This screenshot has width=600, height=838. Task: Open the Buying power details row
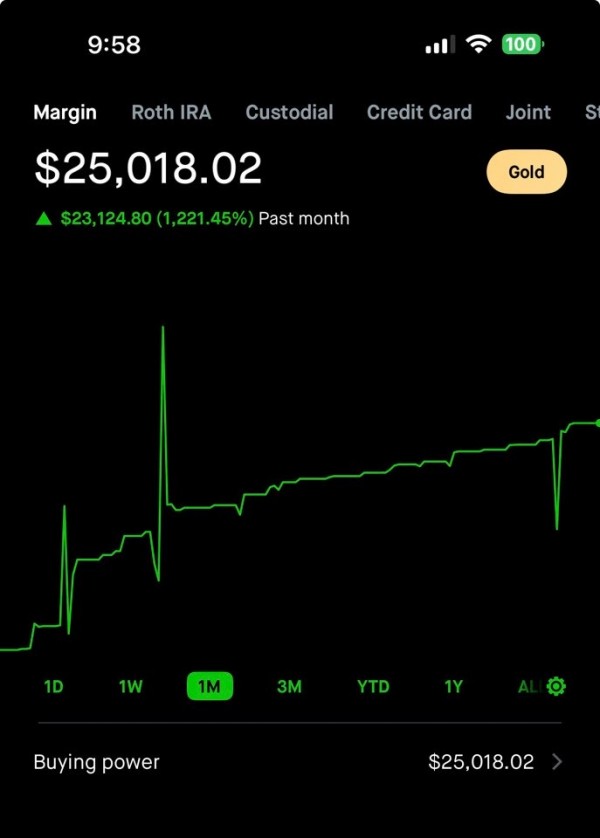(x=298, y=762)
